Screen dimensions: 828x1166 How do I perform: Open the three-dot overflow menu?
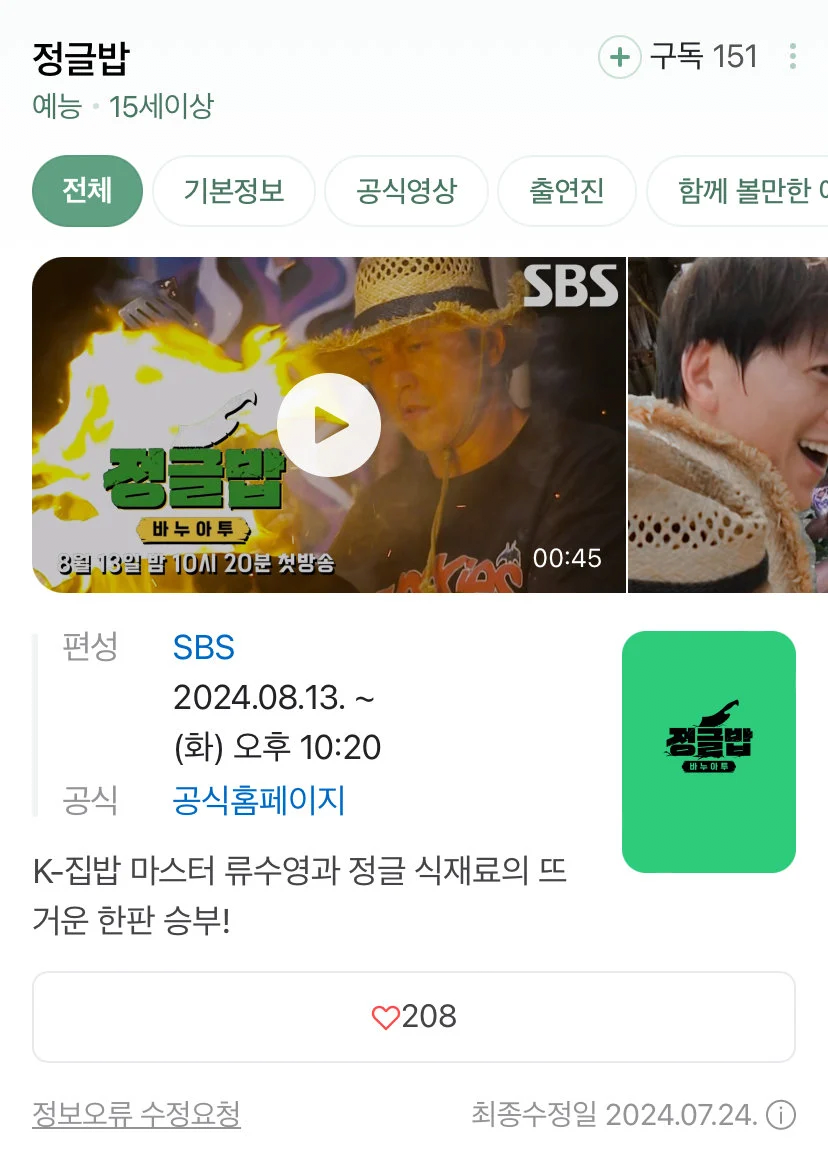point(792,57)
